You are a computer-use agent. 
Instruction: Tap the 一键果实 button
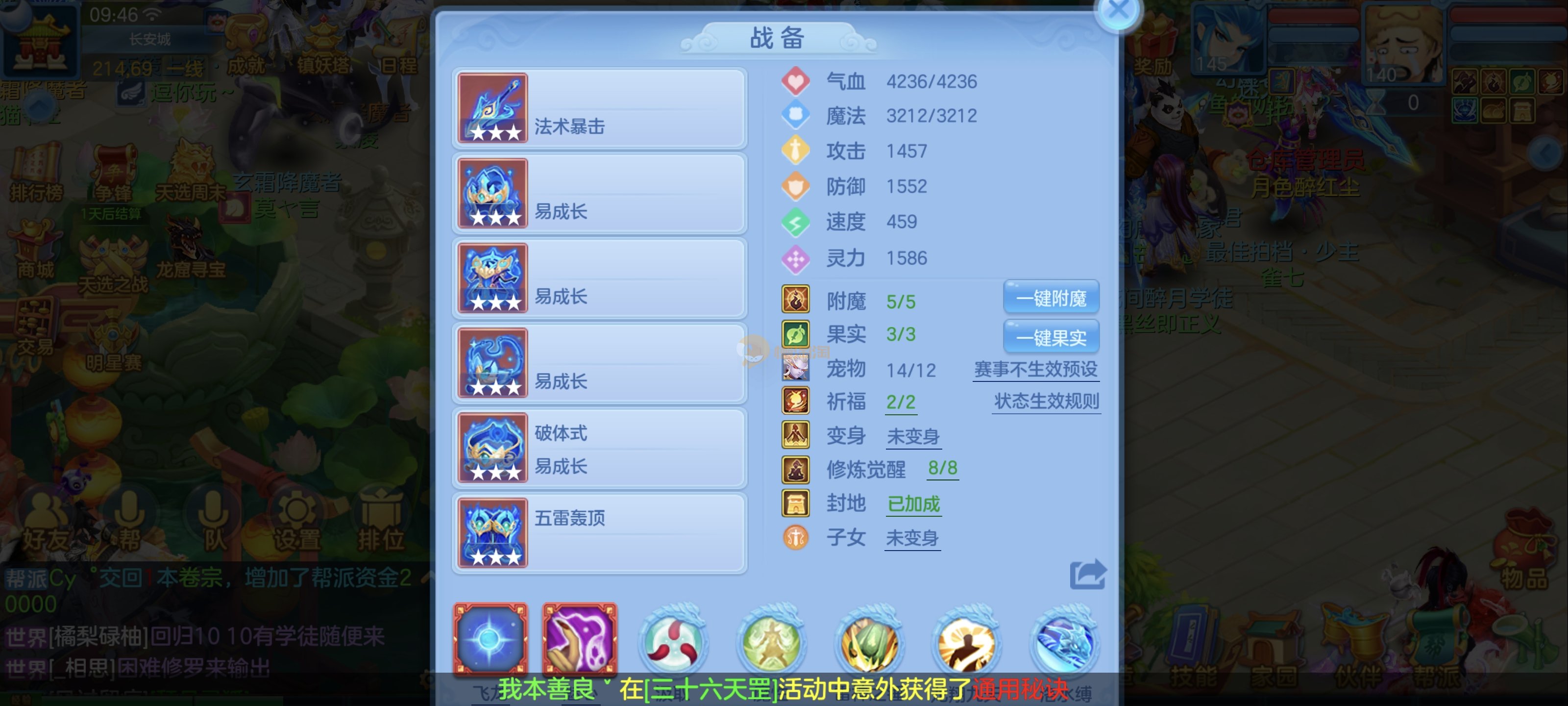pyautogui.click(x=1051, y=337)
